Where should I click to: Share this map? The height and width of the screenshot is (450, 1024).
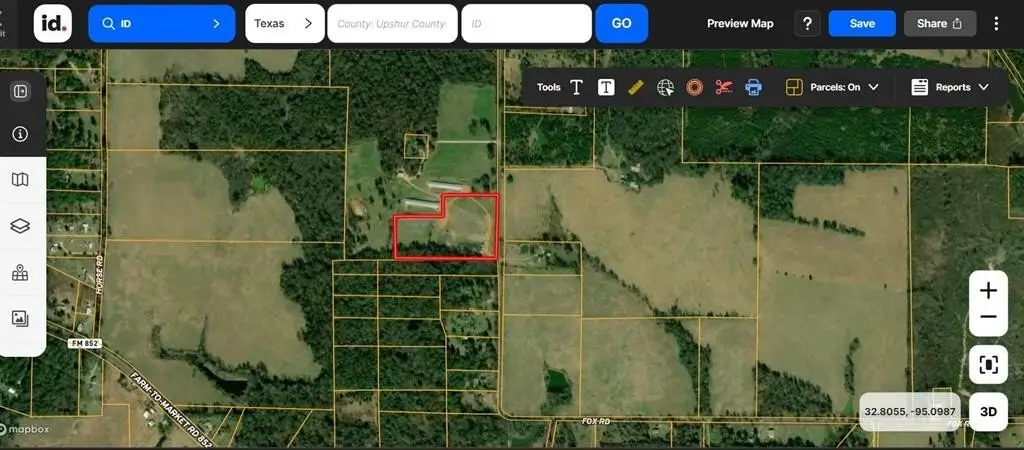point(940,23)
